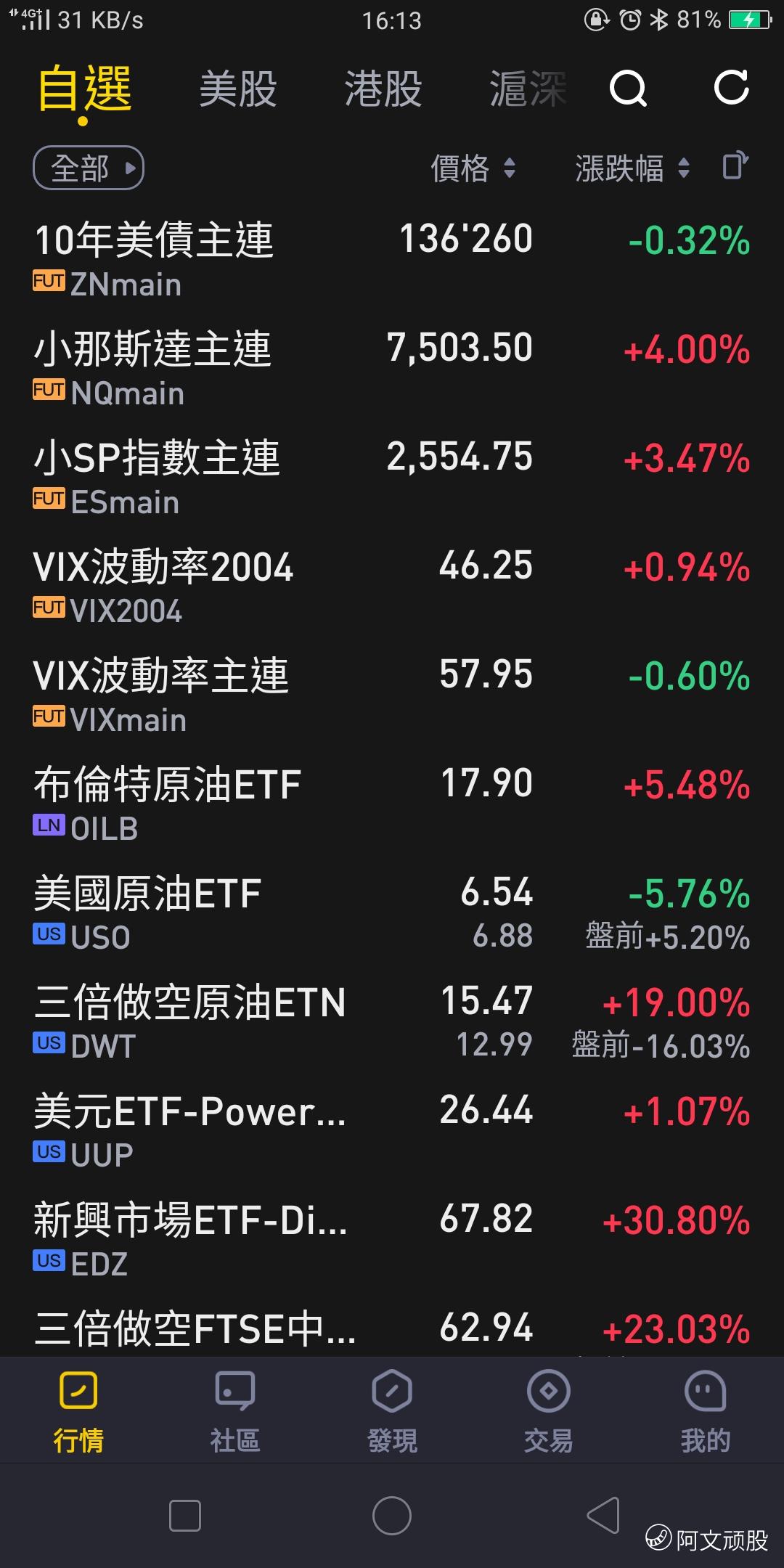The width and height of the screenshot is (784, 1568).
Task: Sort the list by 價格
Action: coord(473,168)
